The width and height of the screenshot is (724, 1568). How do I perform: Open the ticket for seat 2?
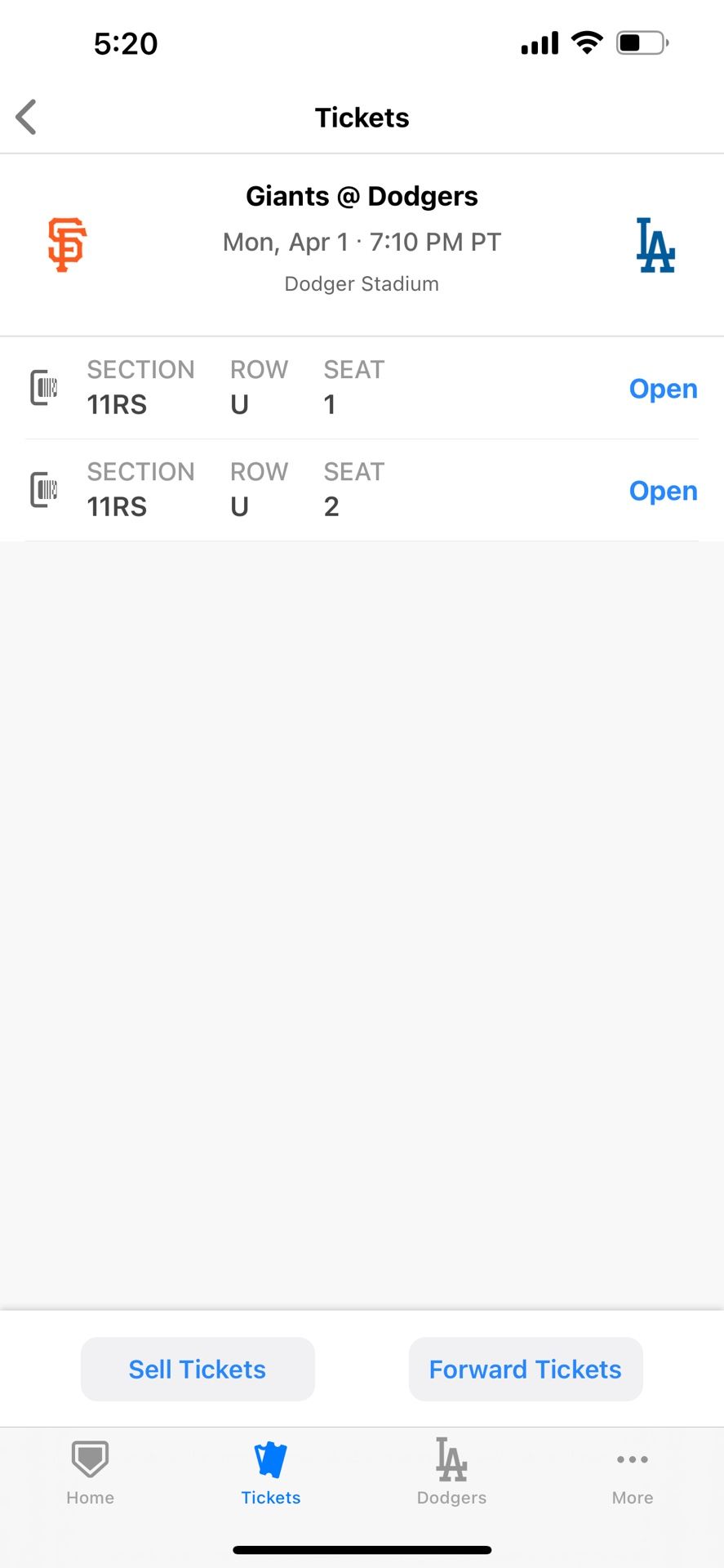pyautogui.click(x=663, y=491)
